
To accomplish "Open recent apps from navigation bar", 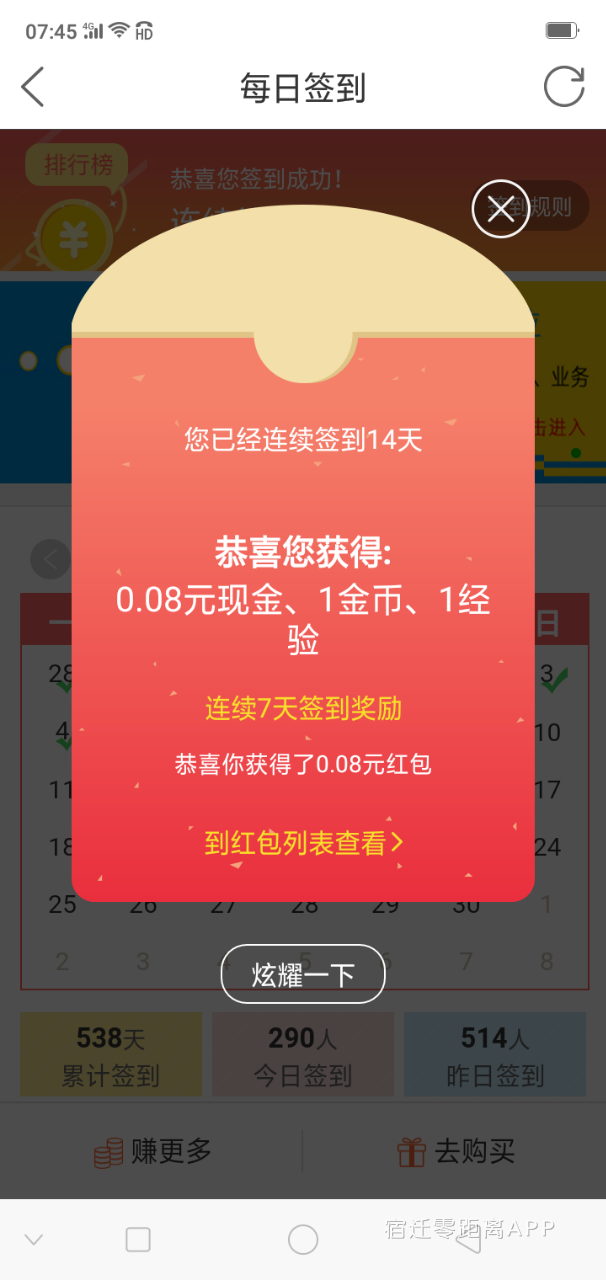I will 138,1240.
